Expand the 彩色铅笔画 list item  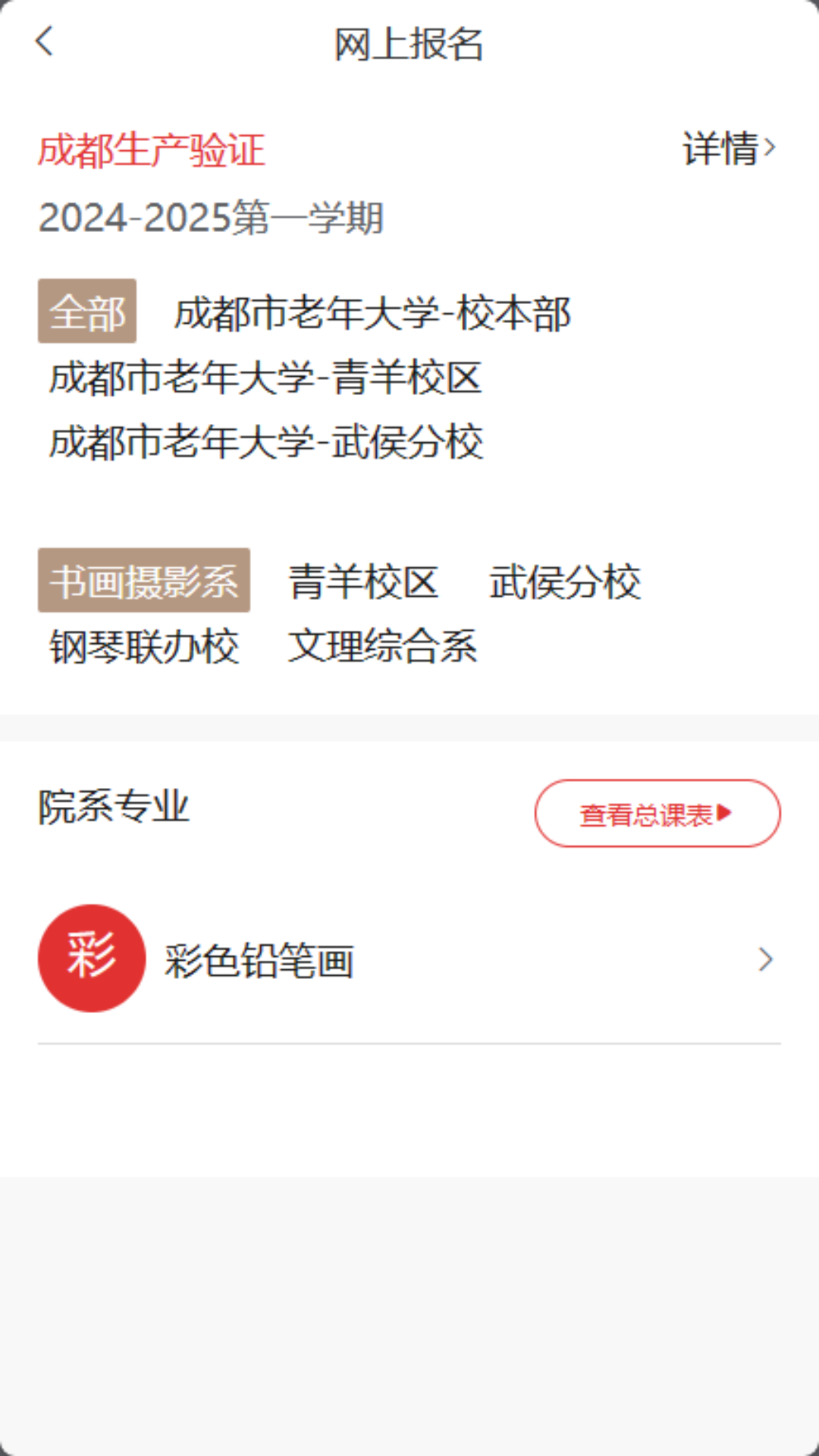pyautogui.click(x=409, y=960)
